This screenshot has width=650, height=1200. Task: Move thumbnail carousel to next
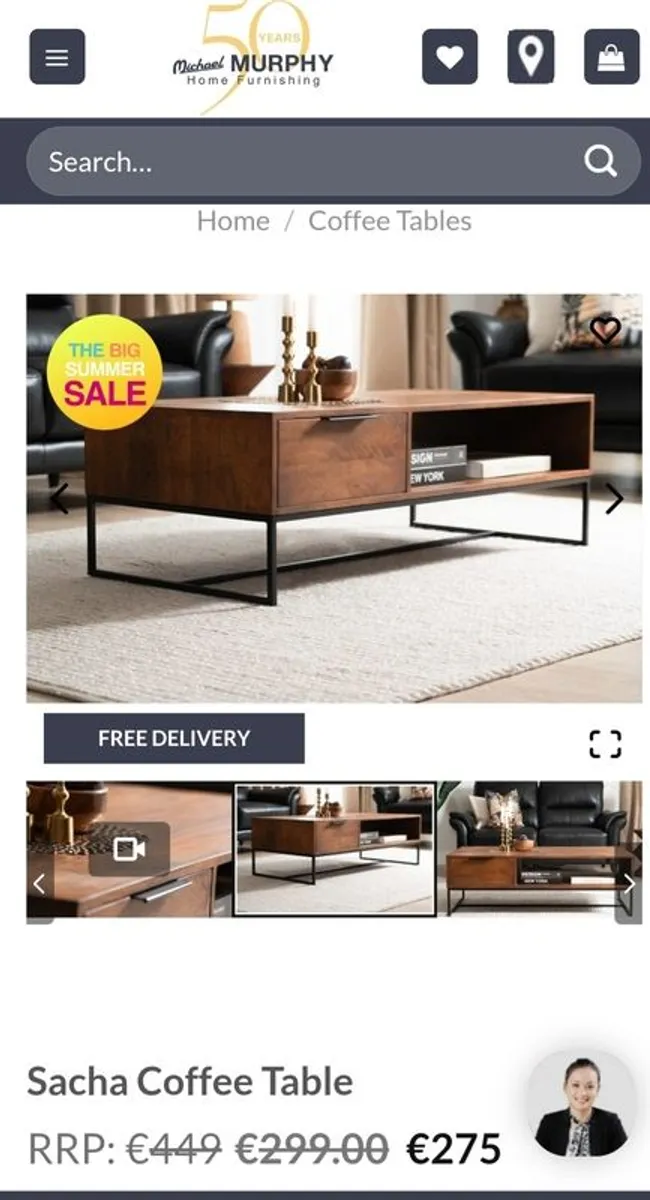pyautogui.click(x=629, y=884)
